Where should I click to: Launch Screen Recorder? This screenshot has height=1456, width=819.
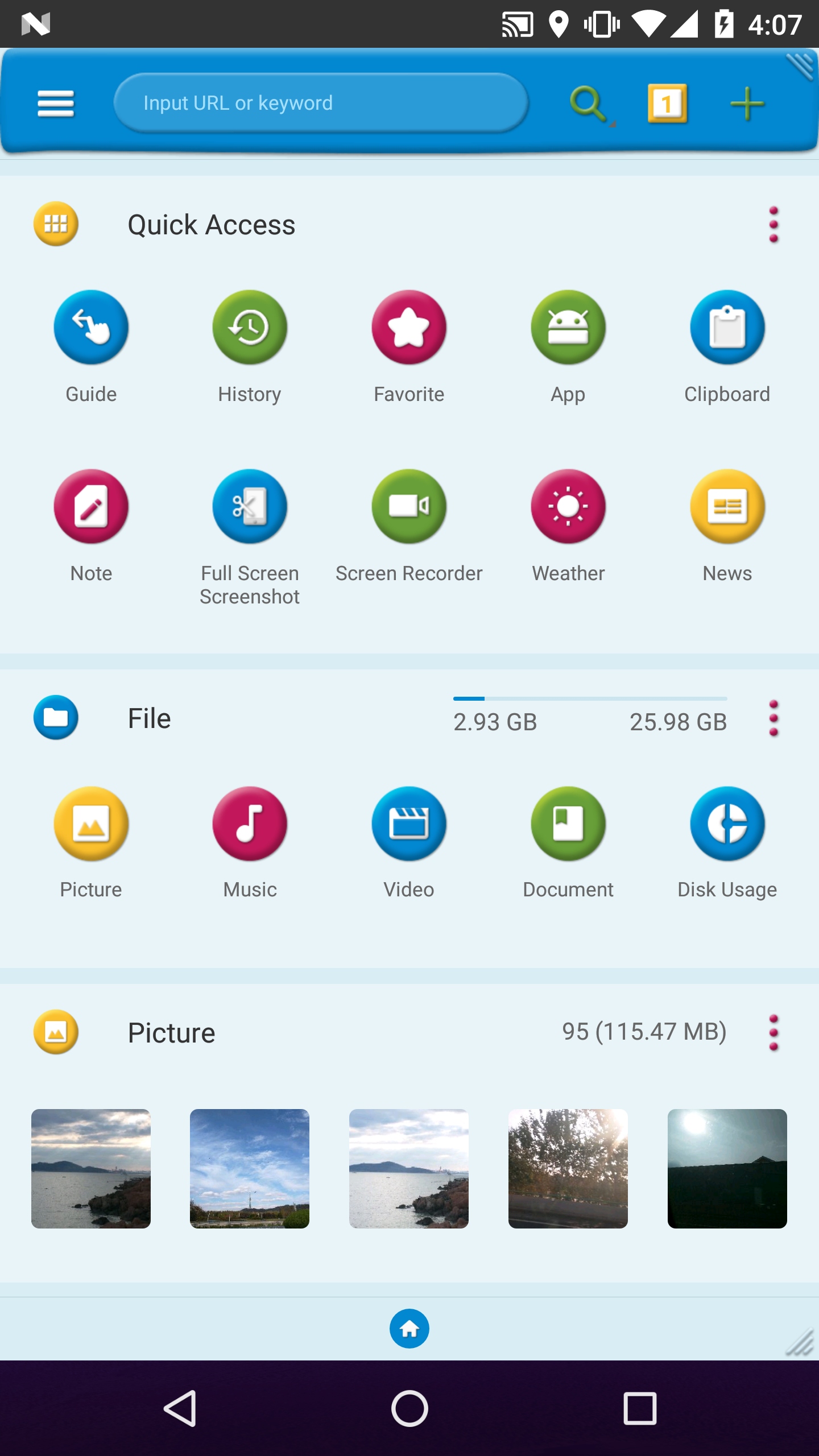click(409, 507)
